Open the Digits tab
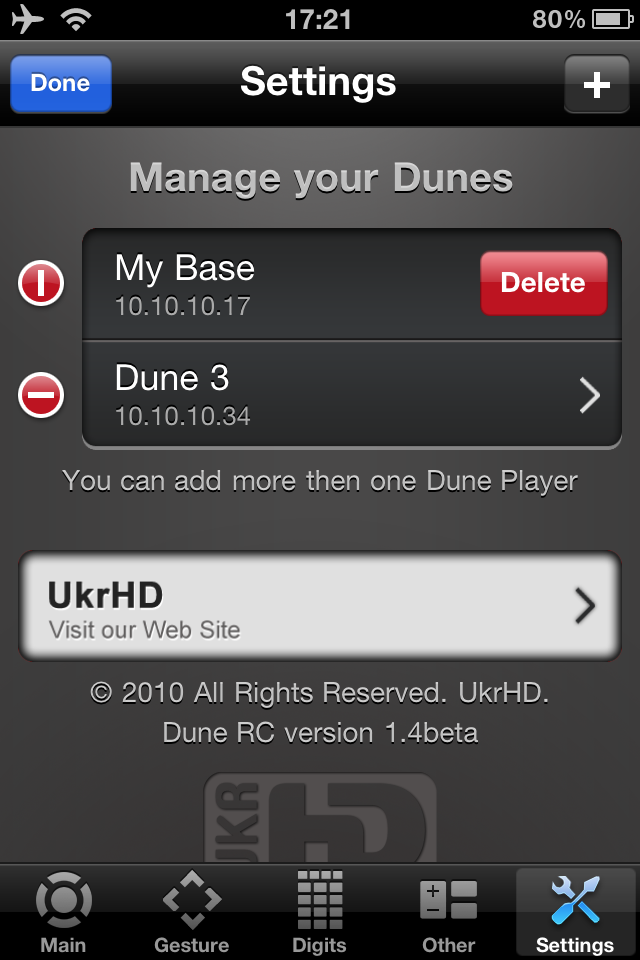Screen dimensions: 640x960 [319, 913]
